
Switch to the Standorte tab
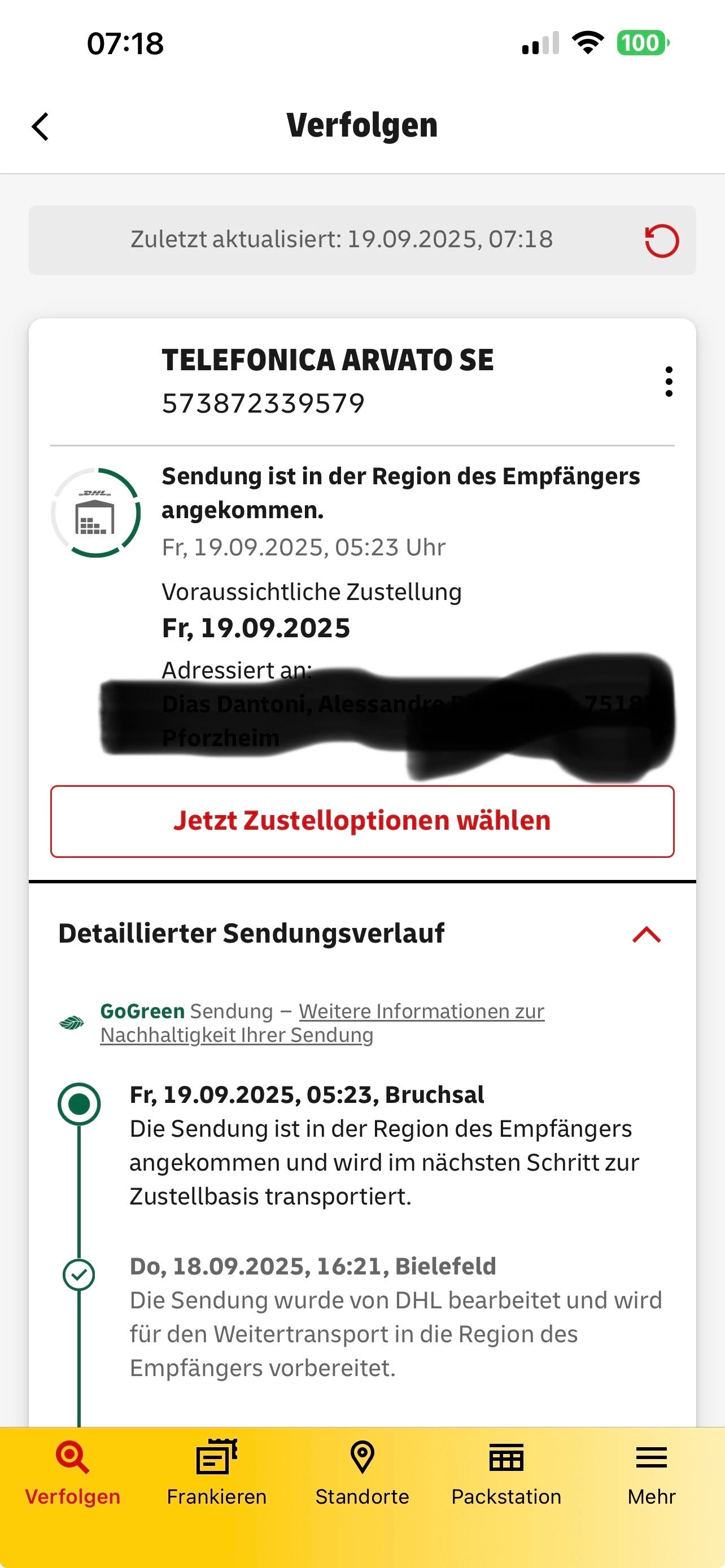click(x=362, y=1472)
